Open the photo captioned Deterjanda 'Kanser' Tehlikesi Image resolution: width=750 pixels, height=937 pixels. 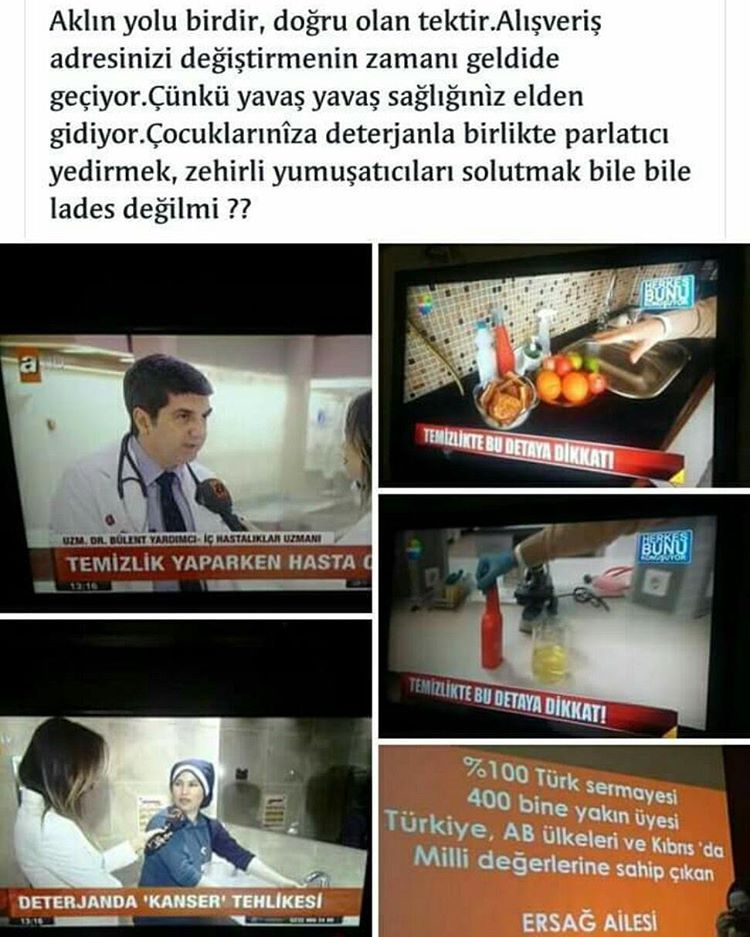pyautogui.click(x=186, y=780)
